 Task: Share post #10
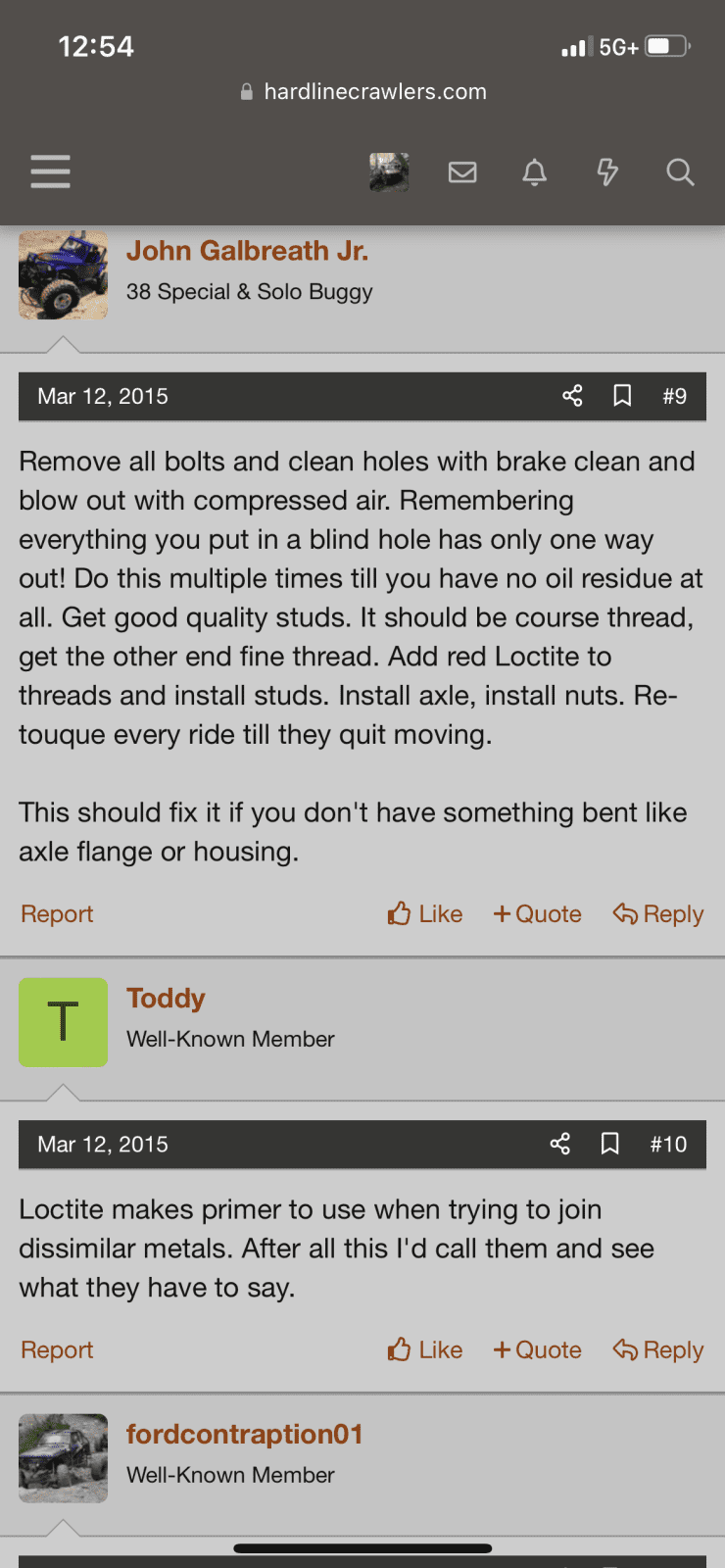pyautogui.click(x=559, y=1144)
